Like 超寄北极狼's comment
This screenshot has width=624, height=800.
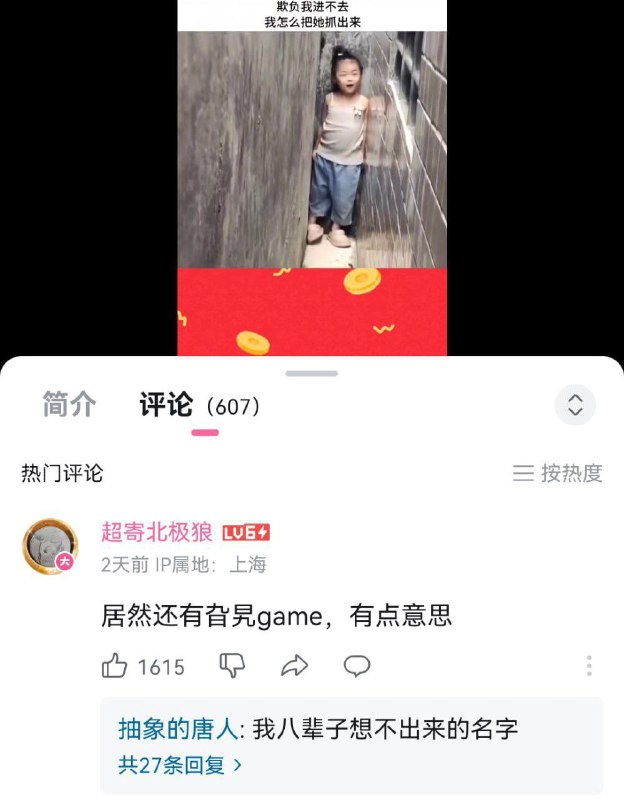click(116, 666)
